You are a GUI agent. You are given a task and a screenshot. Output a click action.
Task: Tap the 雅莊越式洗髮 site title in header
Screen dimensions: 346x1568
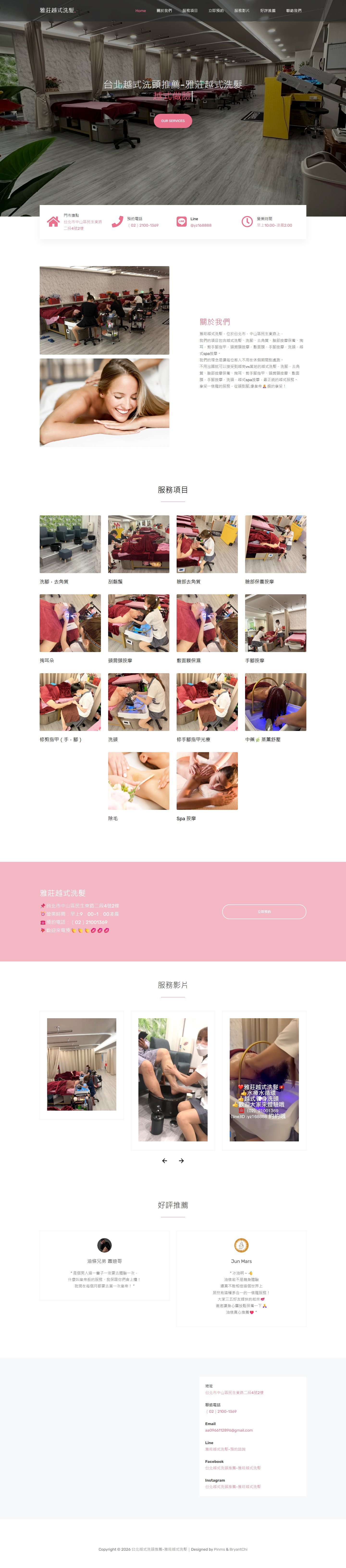click(x=57, y=10)
